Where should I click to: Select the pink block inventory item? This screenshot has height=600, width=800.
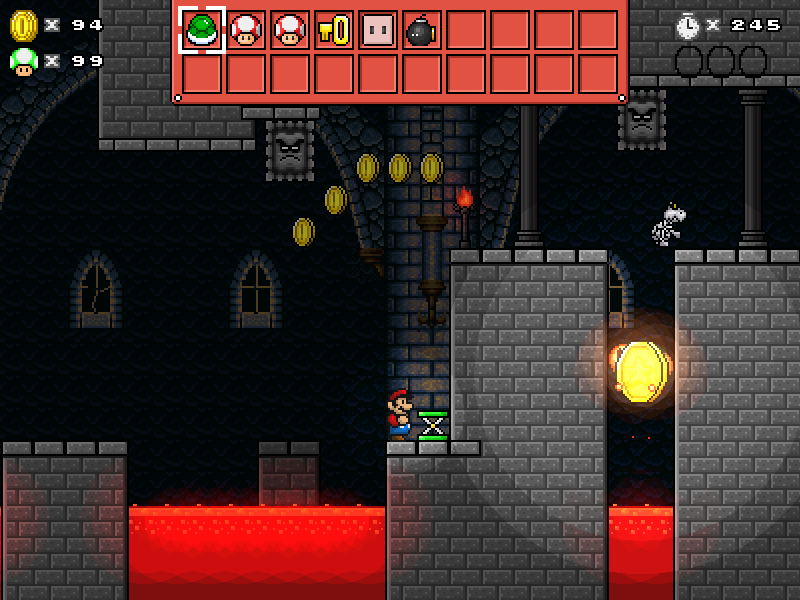click(378, 30)
